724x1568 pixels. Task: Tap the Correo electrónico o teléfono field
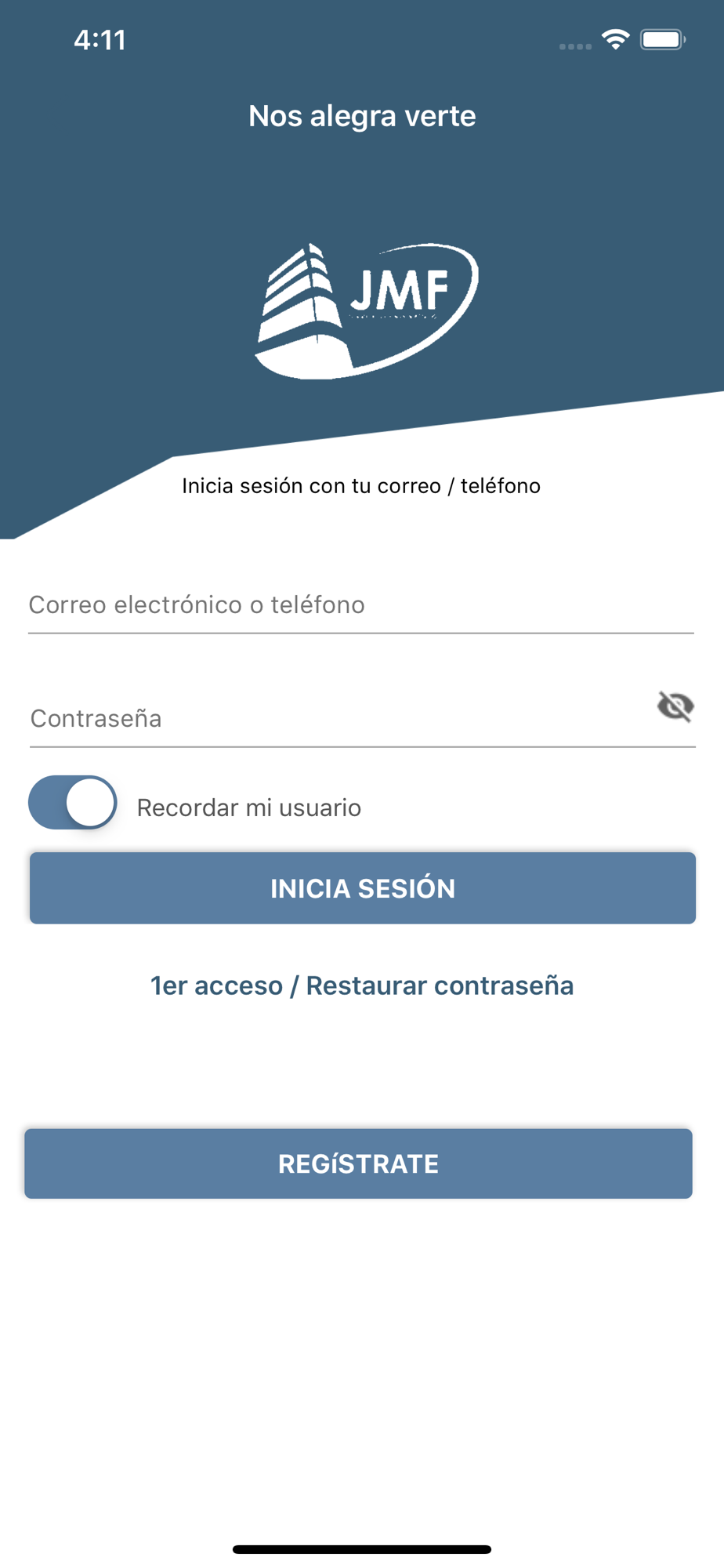point(361,604)
